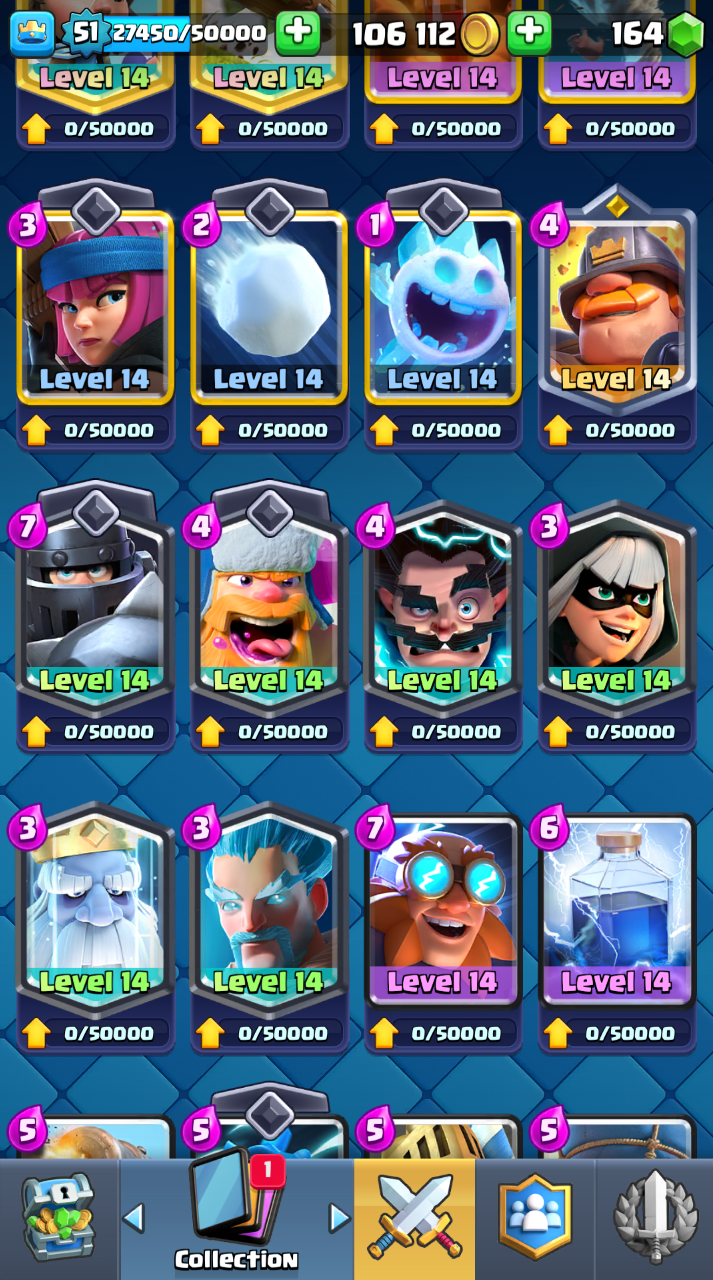713x1280 pixels.
Task: Switch to the Events tab
Action: tap(655, 1220)
